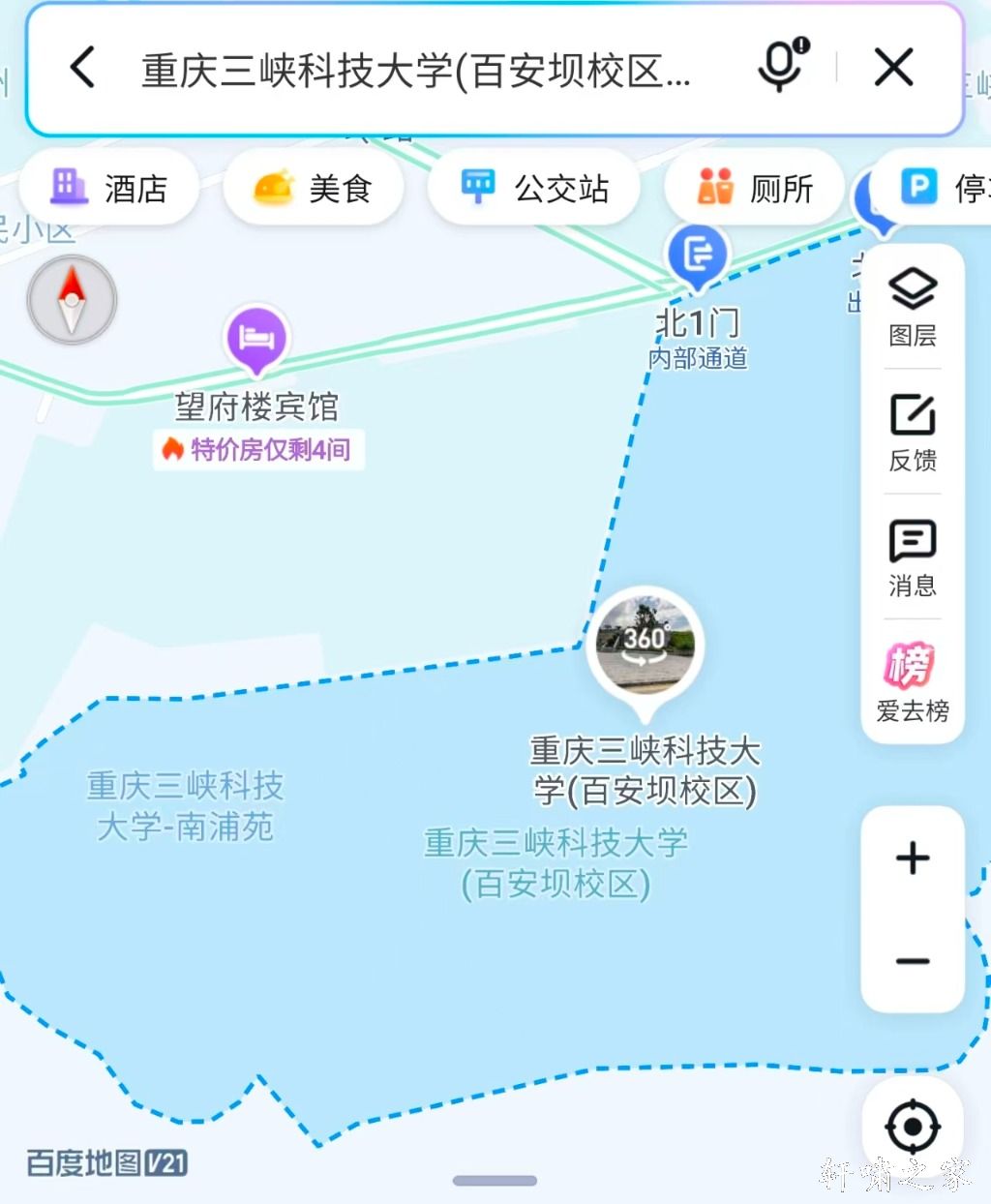Open the 图层 layers panel
The height and width of the screenshot is (1204, 991).
click(912, 307)
